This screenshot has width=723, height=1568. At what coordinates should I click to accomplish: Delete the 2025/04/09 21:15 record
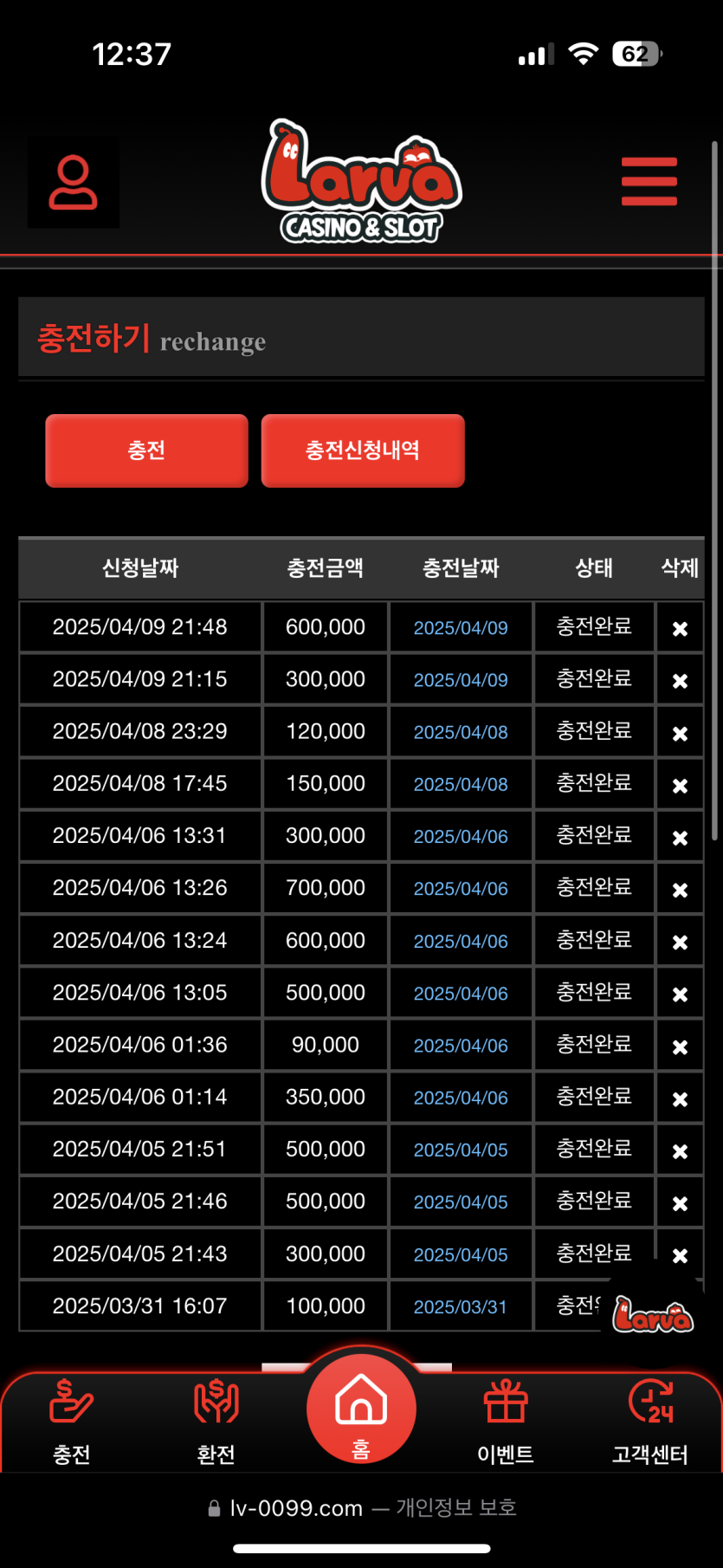[680, 681]
